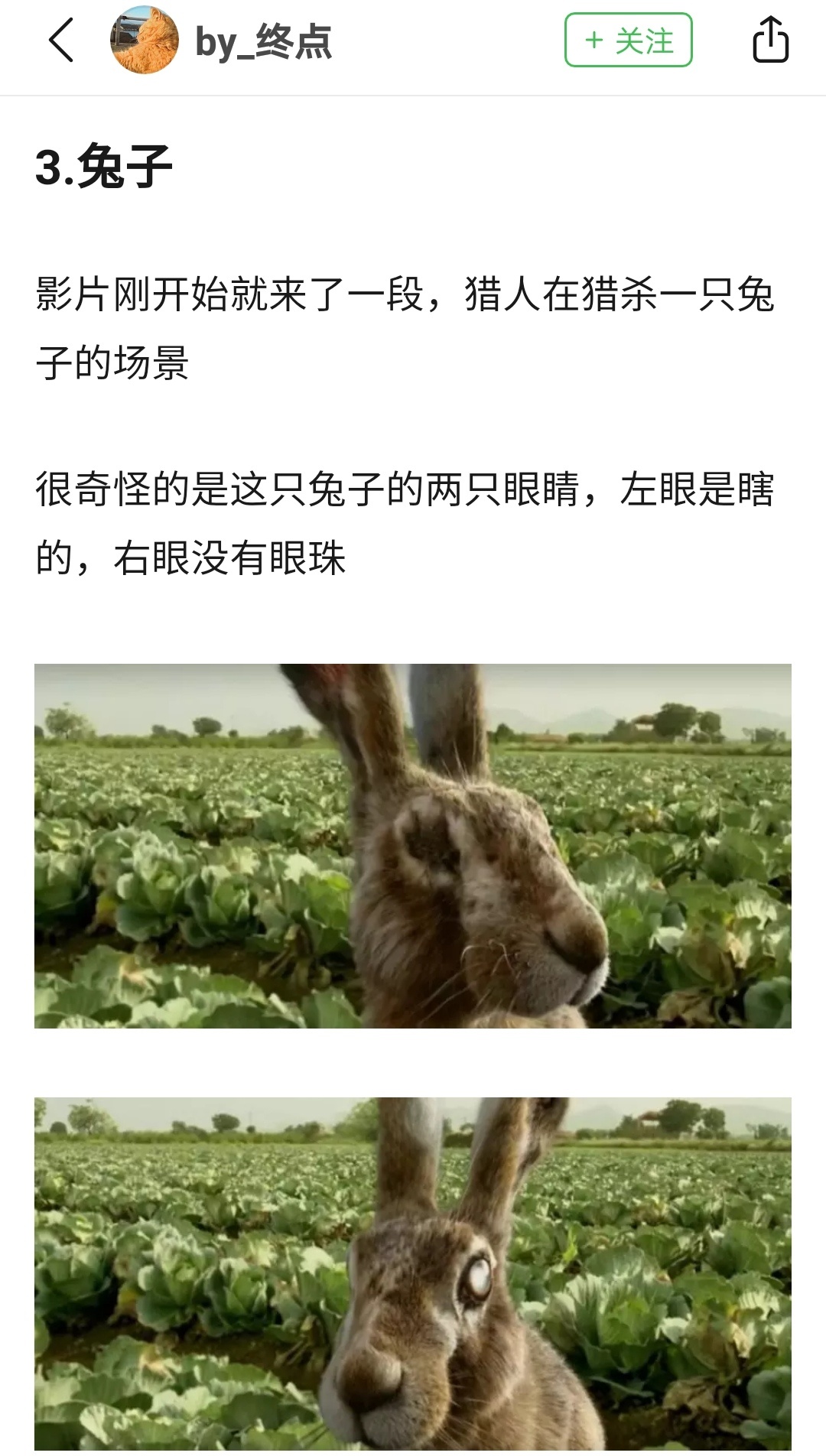Go back using the top-left arrow

coord(61,41)
